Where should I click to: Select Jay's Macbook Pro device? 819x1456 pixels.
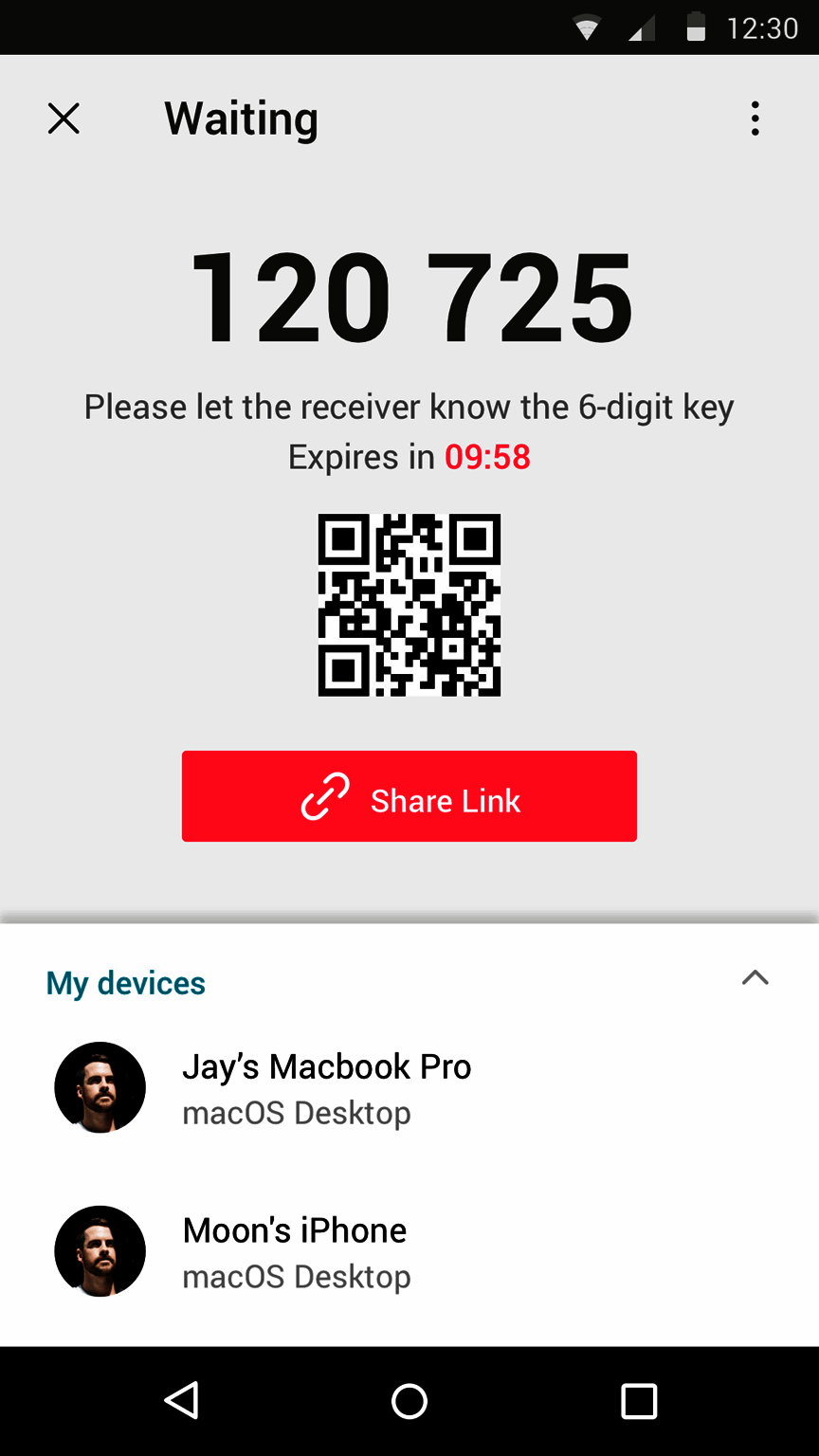pyautogui.click(x=326, y=1087)
